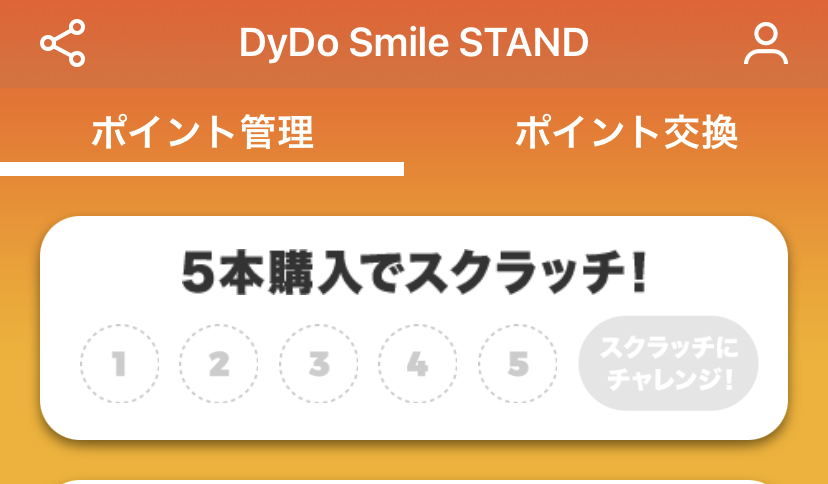
Task: Share the DyDo Smile STAND app
Action: tap(62, 43)
